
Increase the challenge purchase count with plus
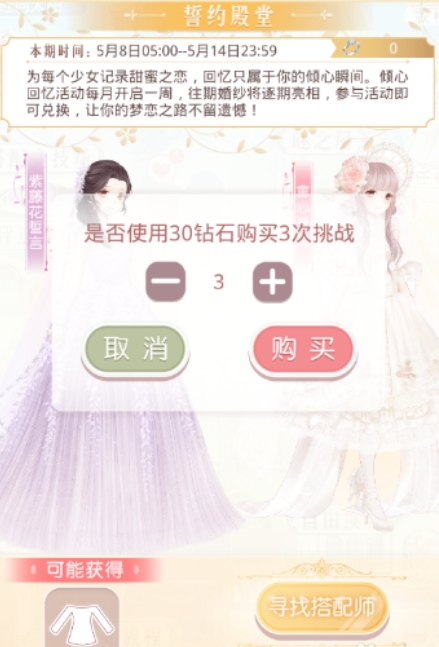click(x=272, y=282)
